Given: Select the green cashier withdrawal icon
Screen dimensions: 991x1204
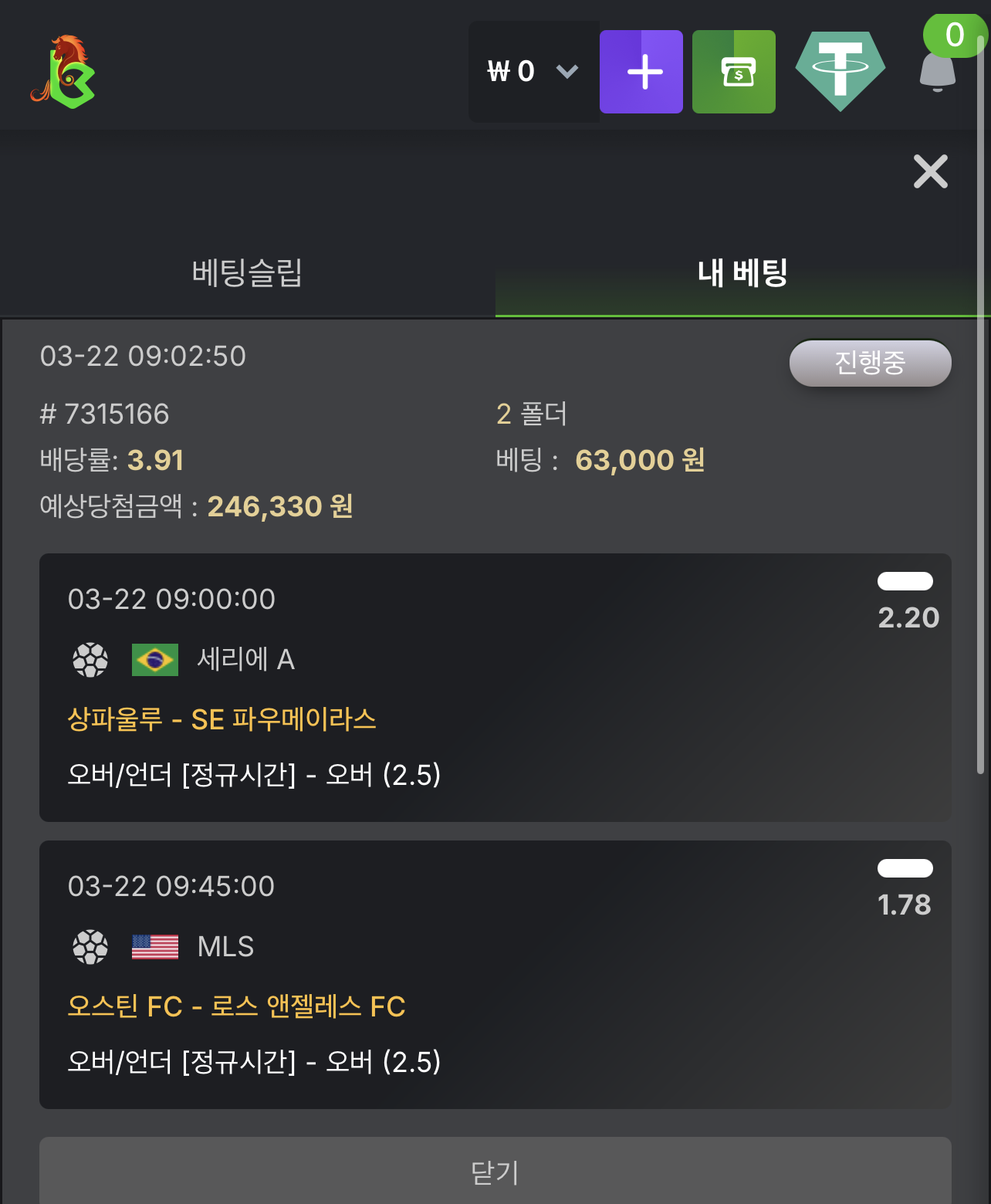Looking at the screenshot, I should coord(733,71).
